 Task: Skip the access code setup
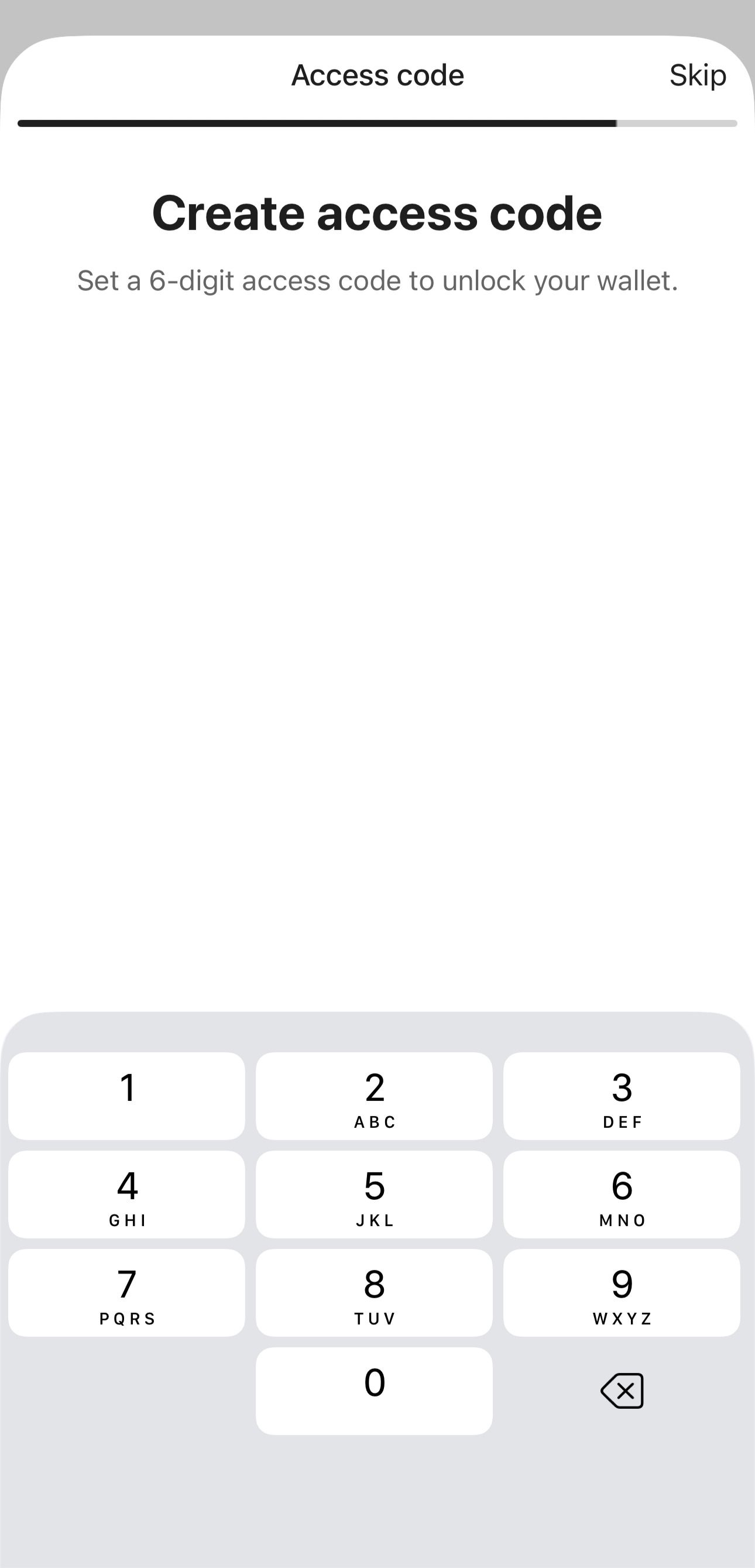point(698,75)
